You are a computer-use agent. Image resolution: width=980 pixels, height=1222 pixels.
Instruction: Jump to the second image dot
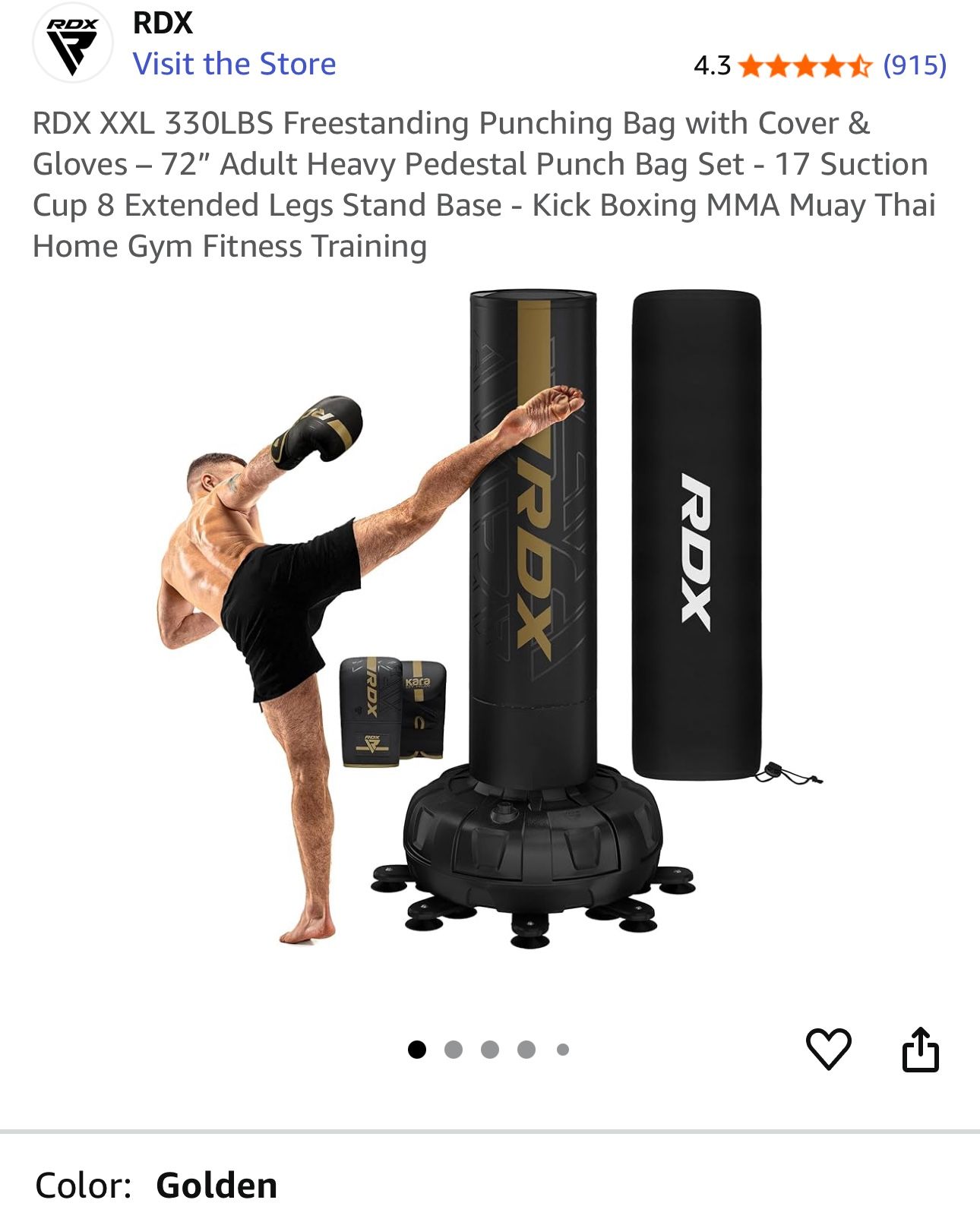454,1050
